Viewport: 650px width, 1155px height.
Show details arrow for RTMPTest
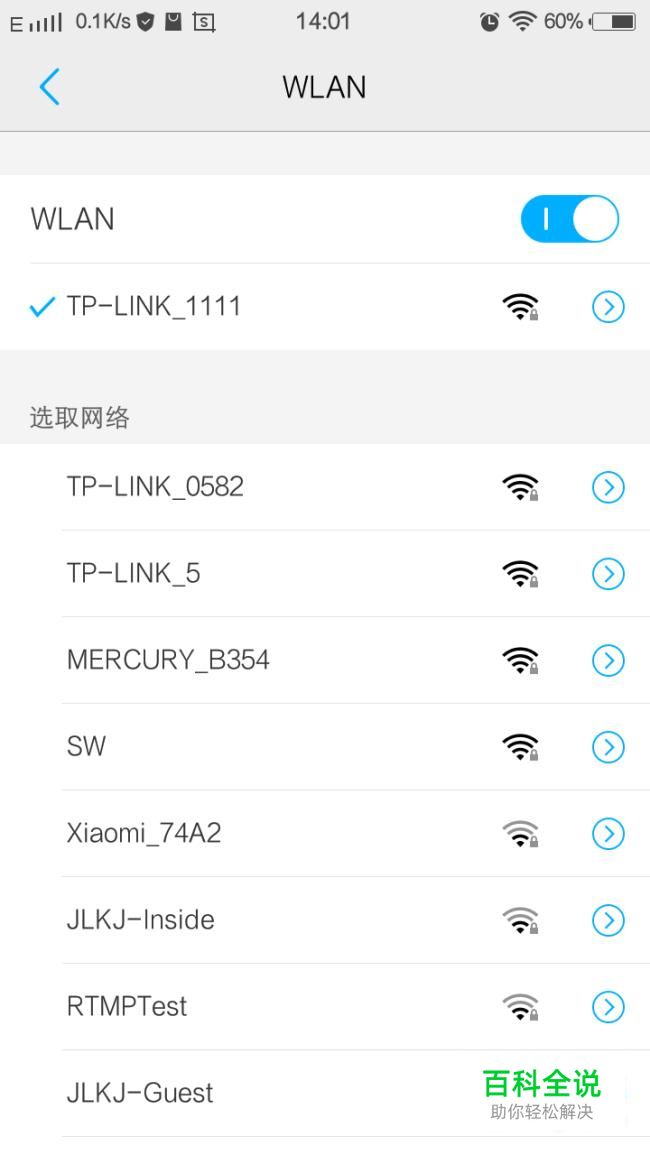tap(608, 1007)
